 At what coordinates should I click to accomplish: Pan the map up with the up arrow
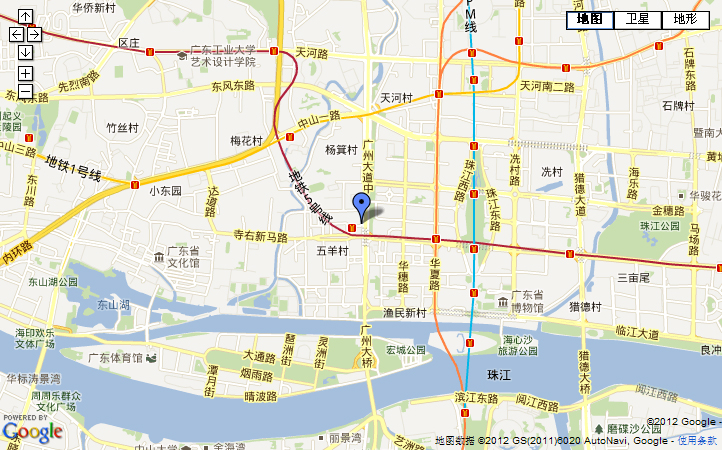point(25,17)
